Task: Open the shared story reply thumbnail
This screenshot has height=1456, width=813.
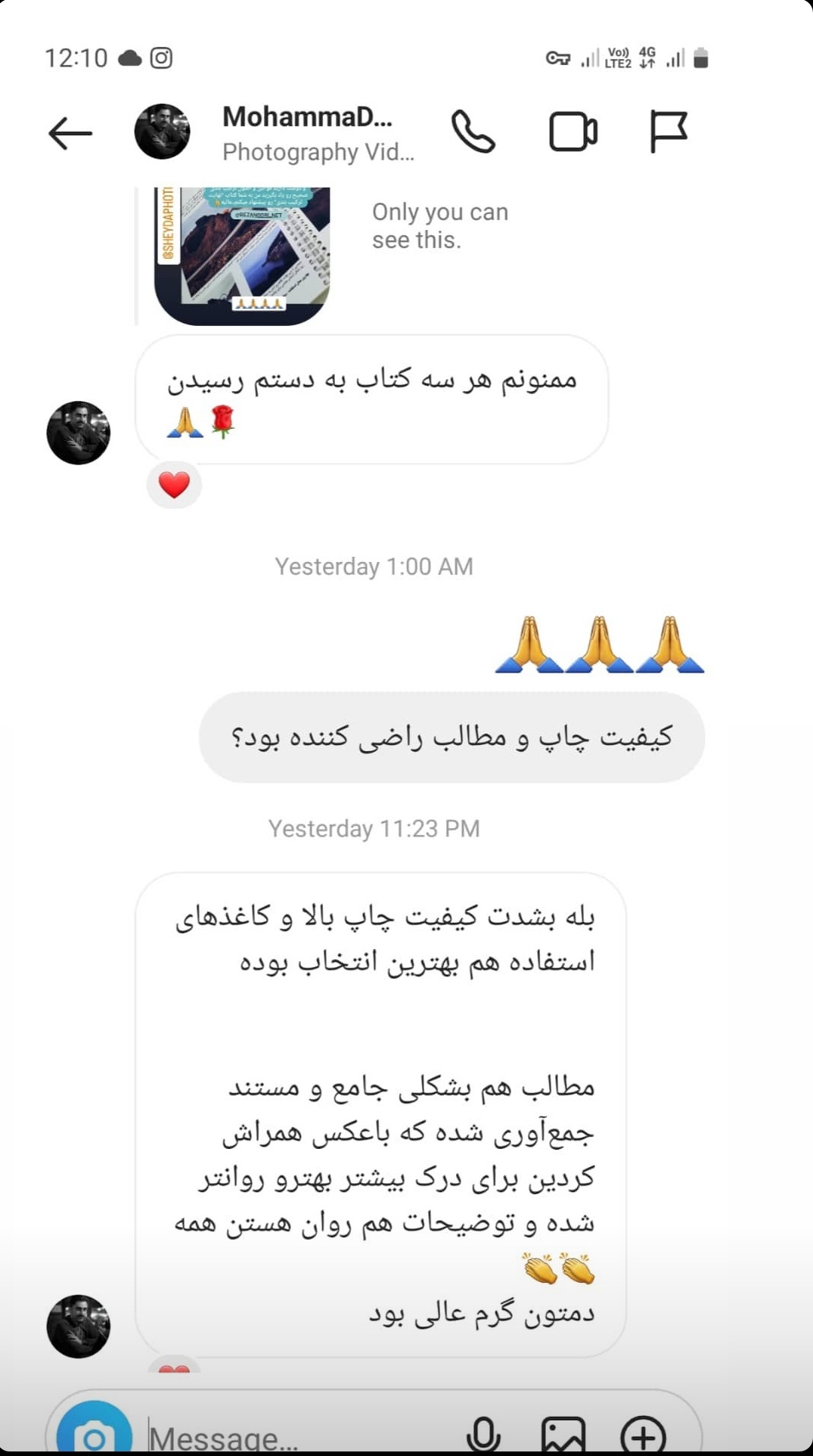Action: click(x=242, y=255)
